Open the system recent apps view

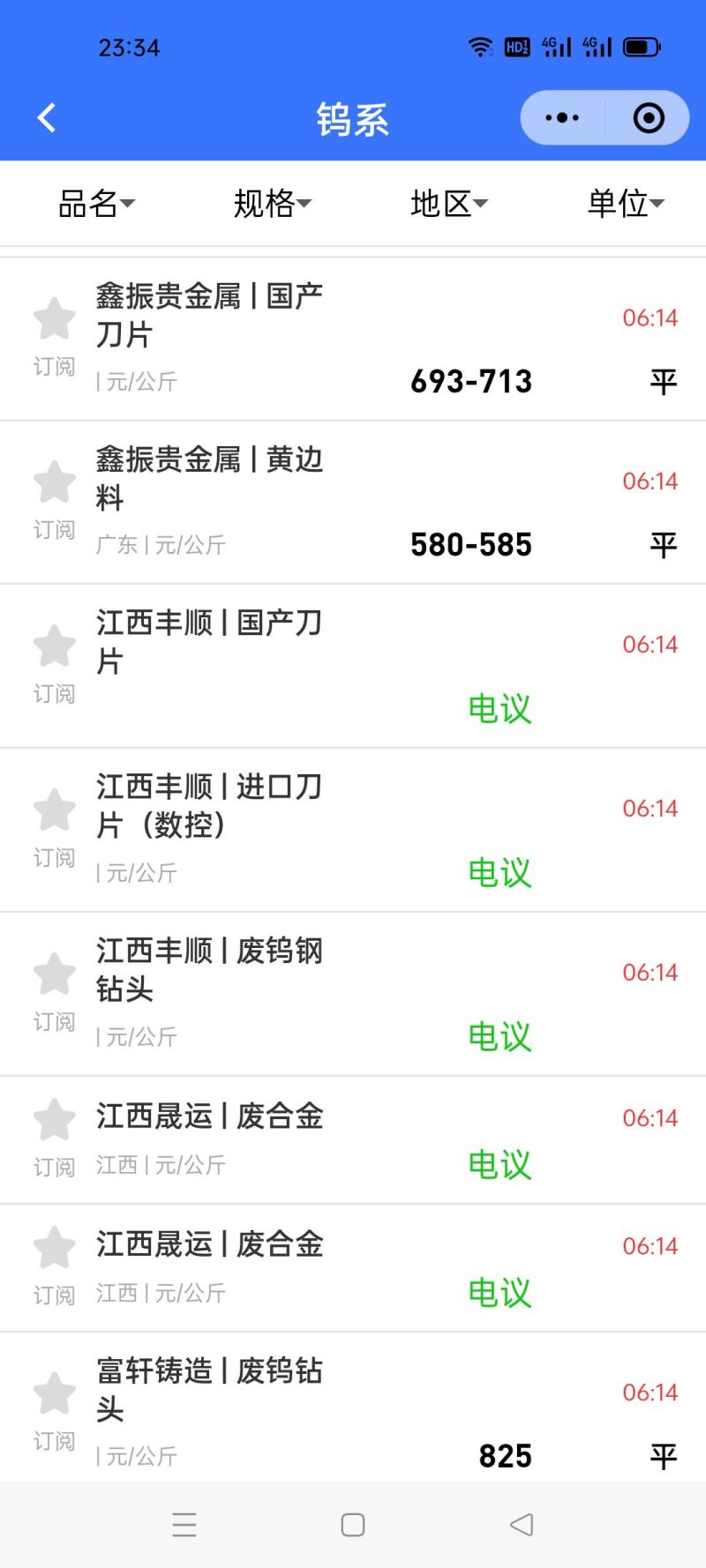(184, 1525)
